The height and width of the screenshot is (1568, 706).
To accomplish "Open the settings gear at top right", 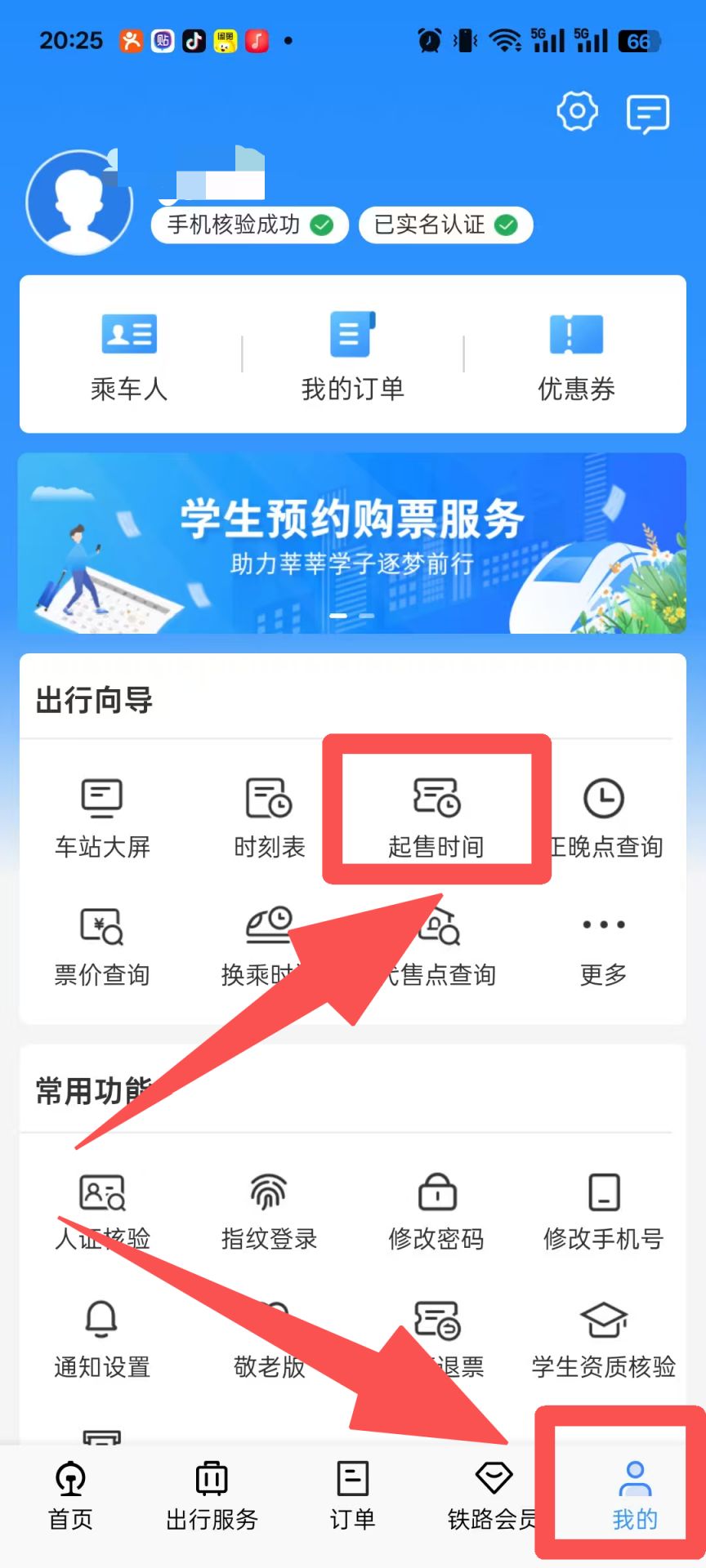I will [577, 112].
